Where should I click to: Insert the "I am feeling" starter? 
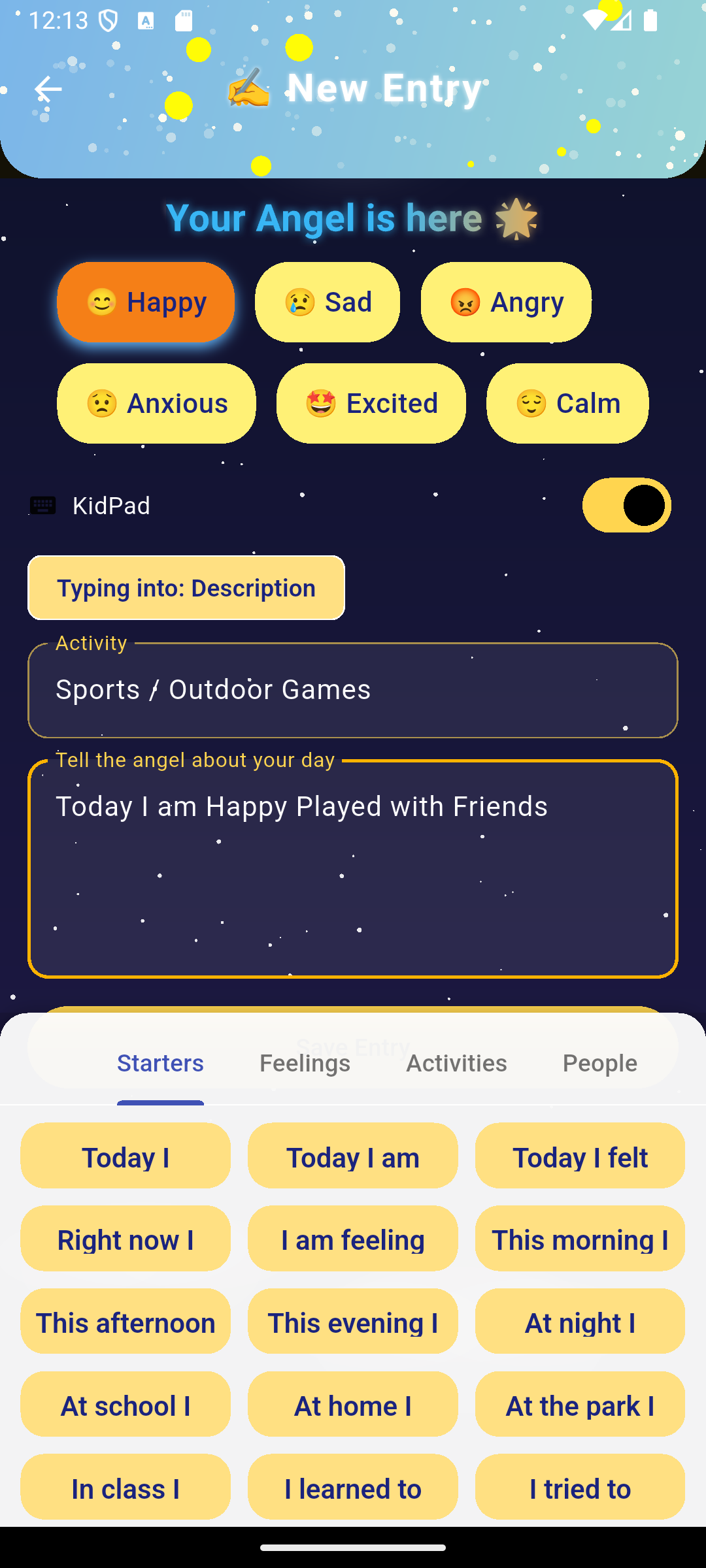[x=353, y=1239]
